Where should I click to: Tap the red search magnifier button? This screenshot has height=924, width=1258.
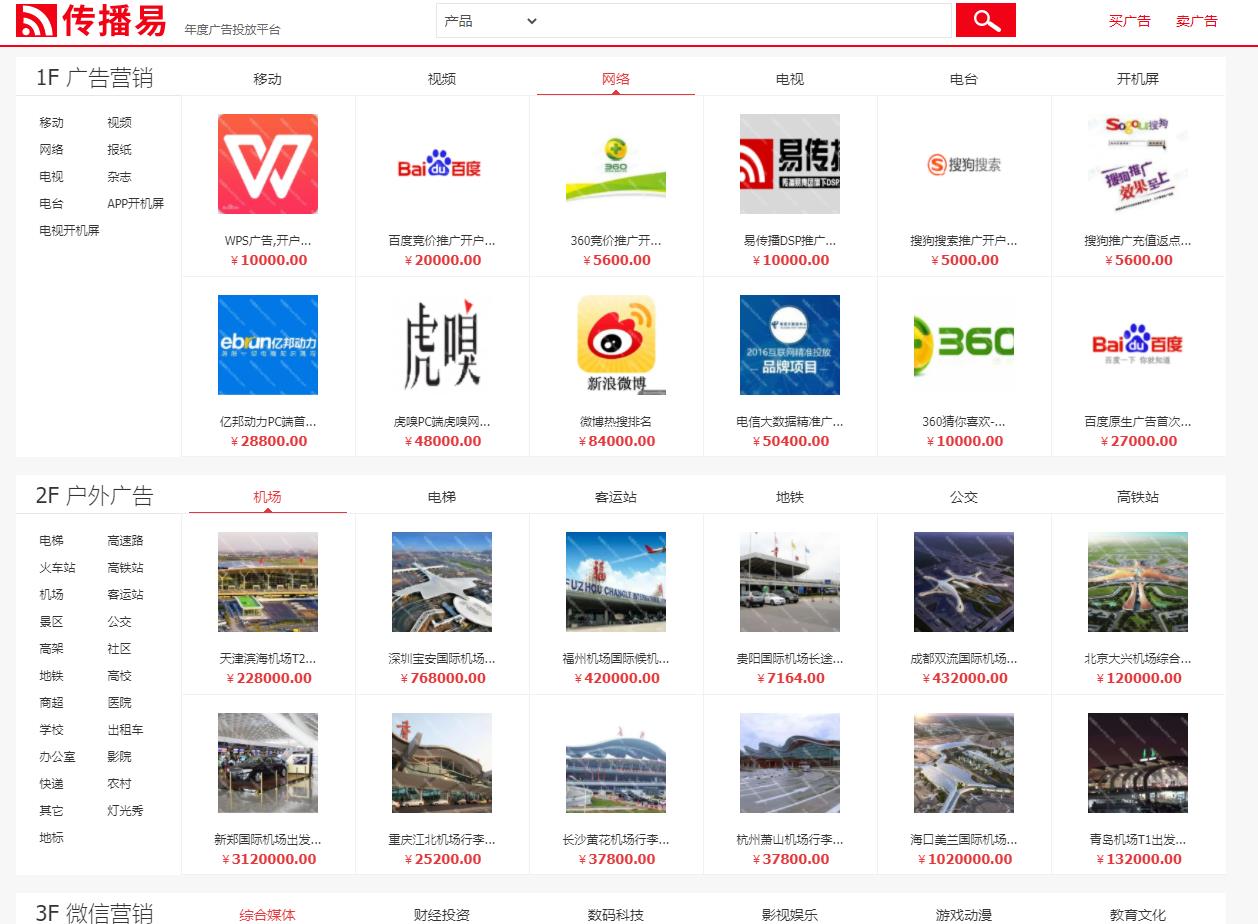click(985, 20)
